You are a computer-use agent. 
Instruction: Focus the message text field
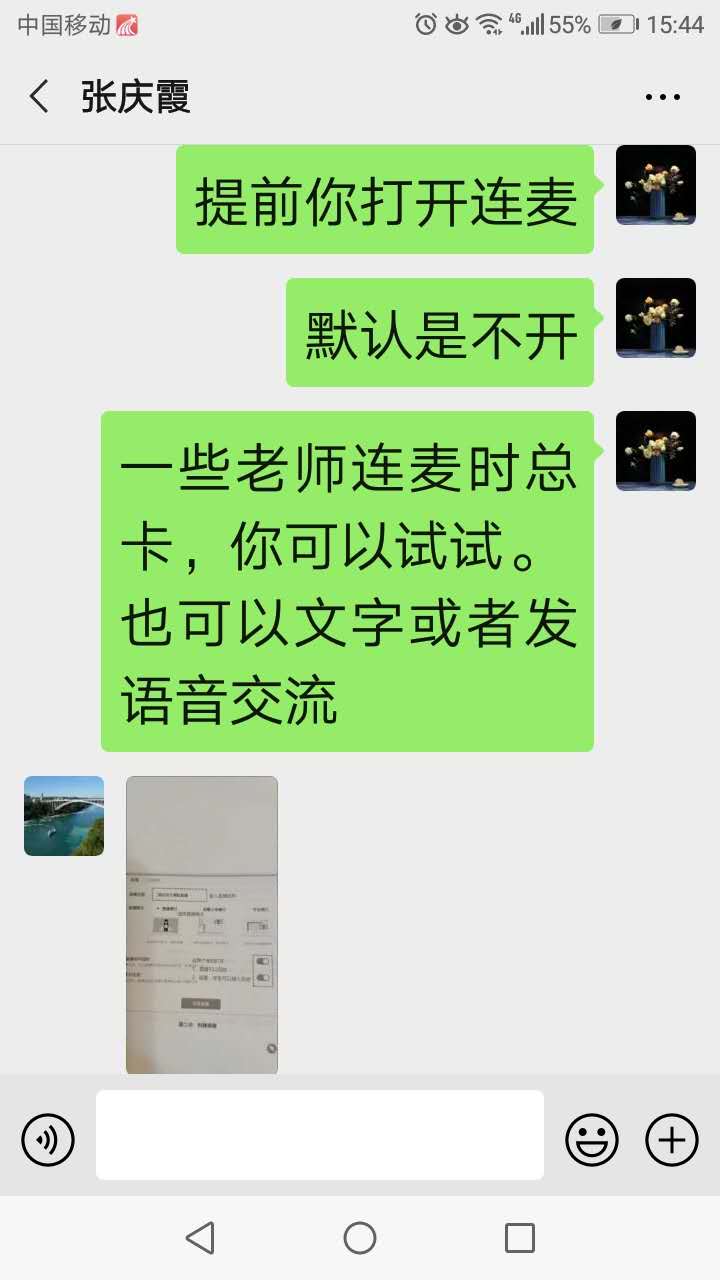point(320,1135)
